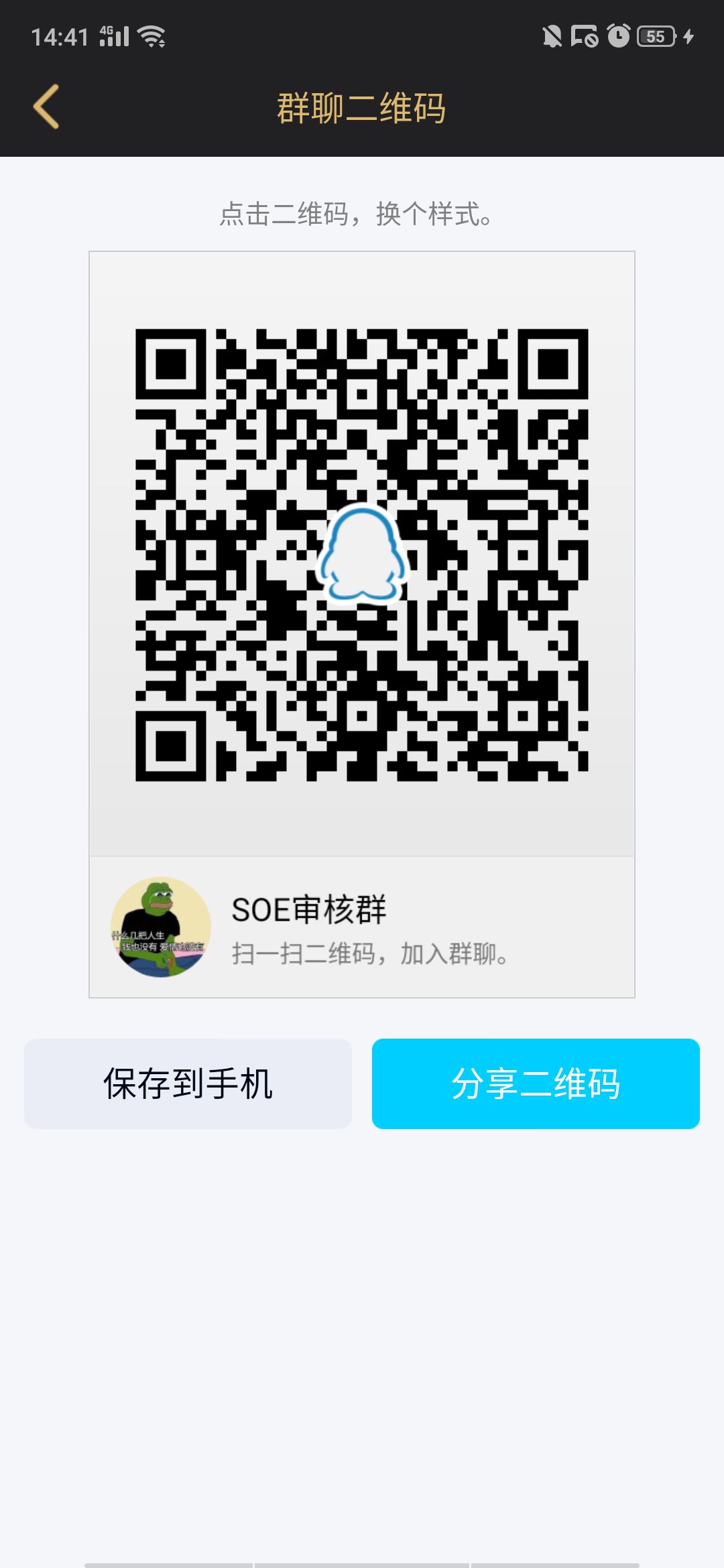Tap 分享二维码 to share the QR code
724x1568 pixels.
pos(536,1082)
